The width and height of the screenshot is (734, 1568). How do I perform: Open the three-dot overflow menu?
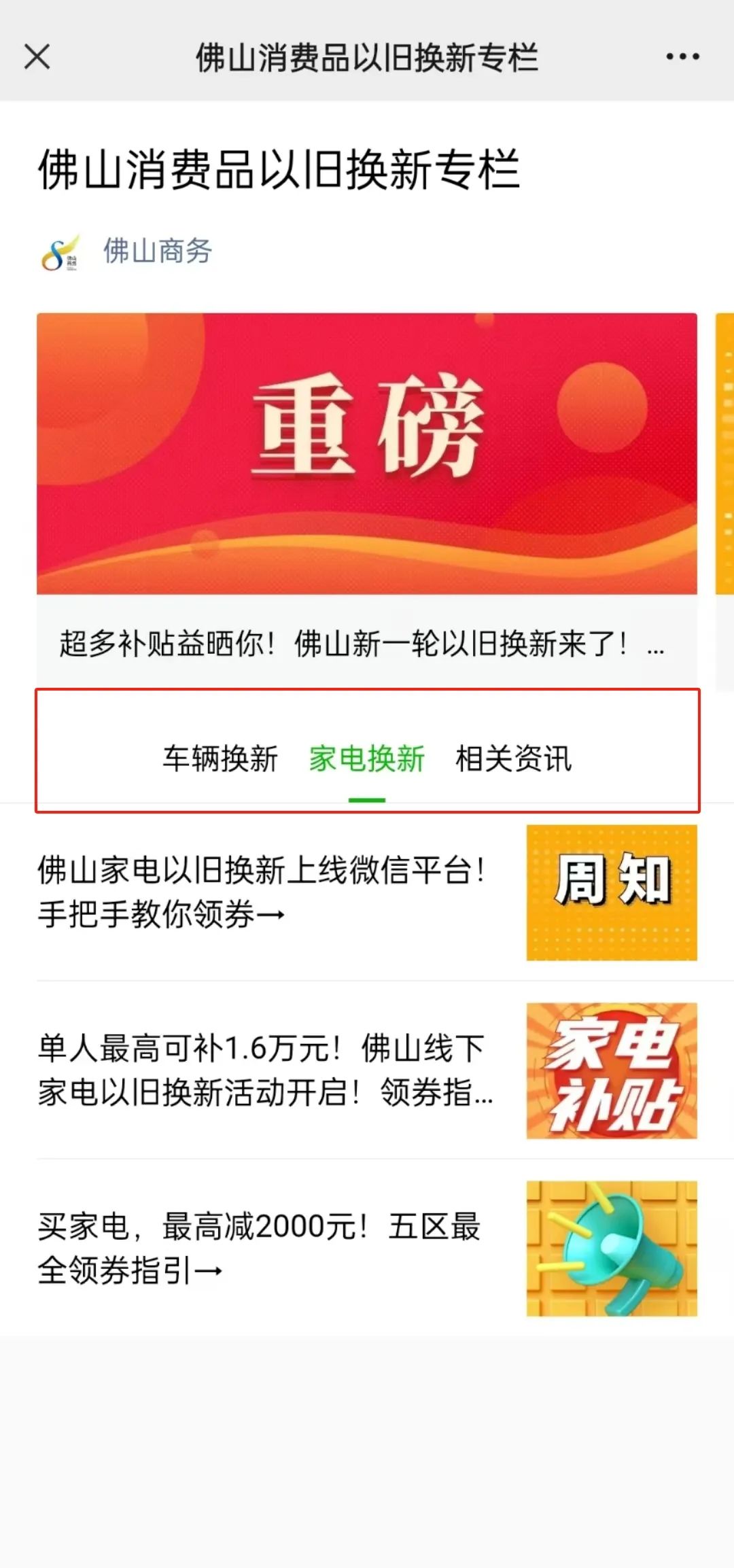[682, 56]
